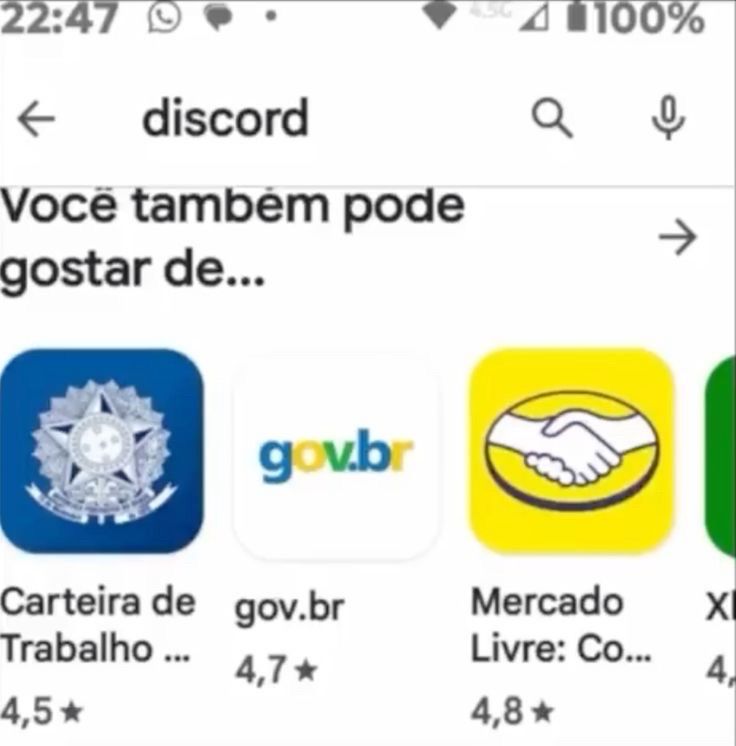
Task: Expand the "Você também pode gostar de" section arrow
Action: 677,237
